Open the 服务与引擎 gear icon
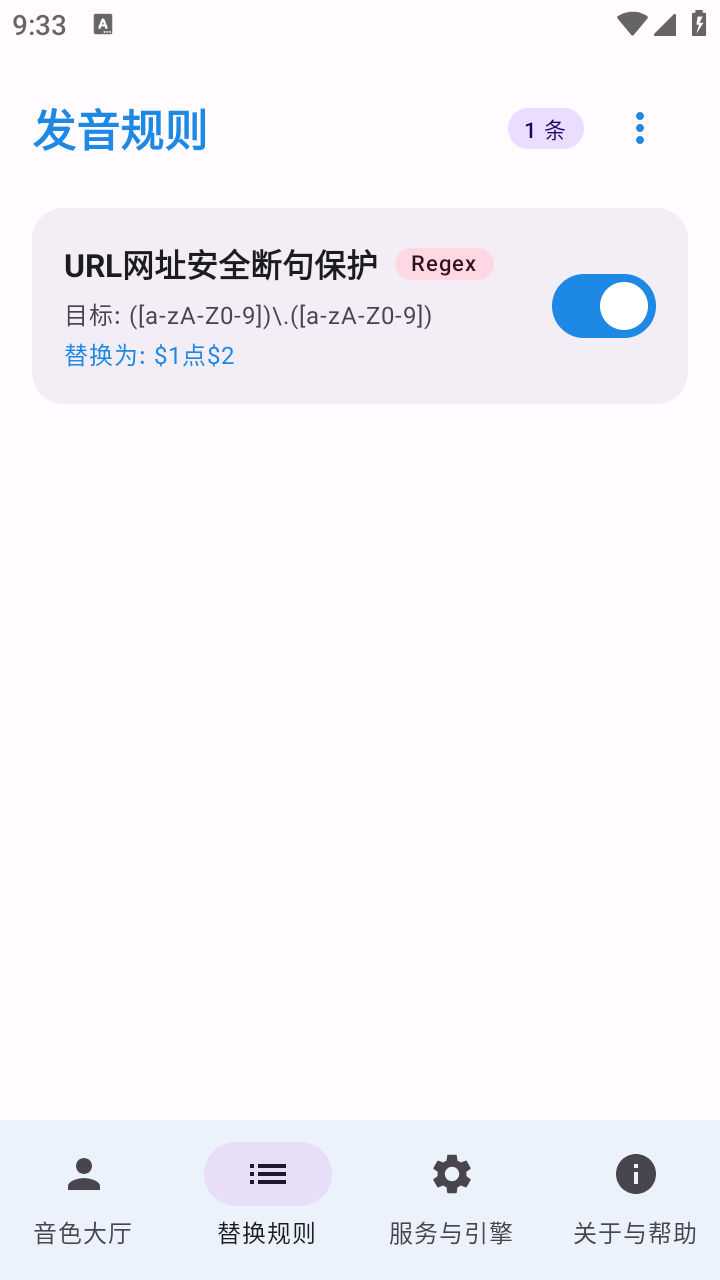The image size is (720, 1280). [451, 1173]
